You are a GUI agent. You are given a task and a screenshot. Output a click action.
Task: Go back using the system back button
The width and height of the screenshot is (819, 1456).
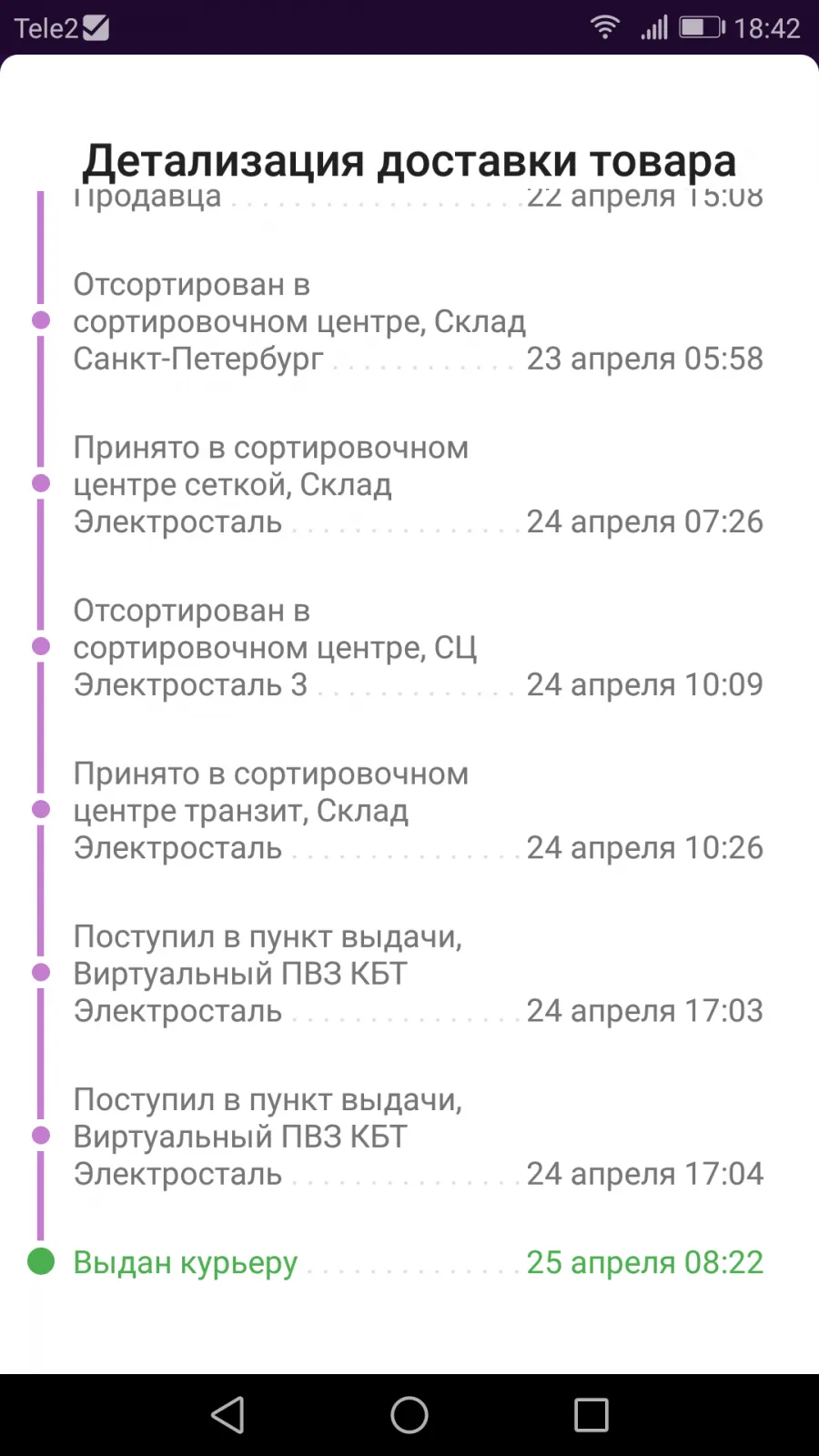[227, 1415]
